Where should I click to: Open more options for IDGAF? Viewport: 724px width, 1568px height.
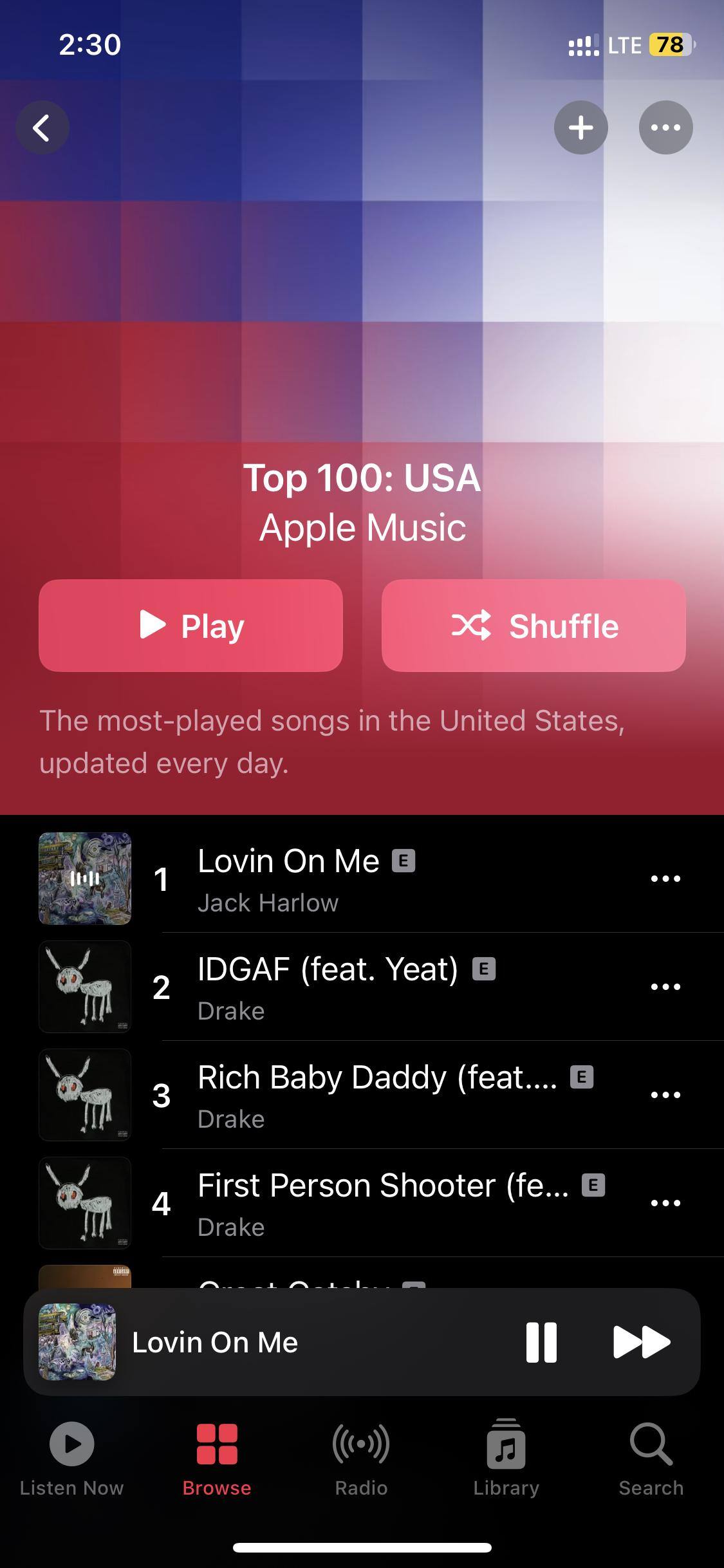point(665,987)
